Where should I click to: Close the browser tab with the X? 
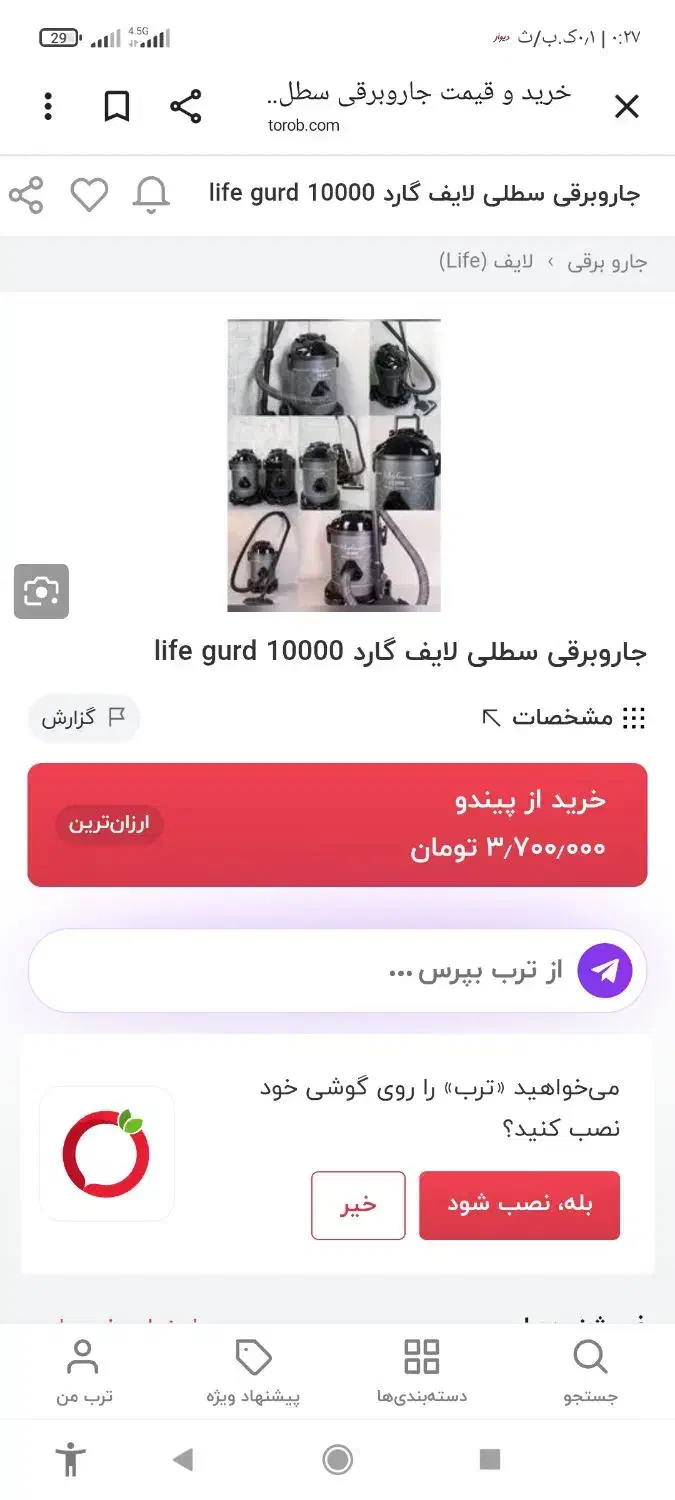(626, 106)
